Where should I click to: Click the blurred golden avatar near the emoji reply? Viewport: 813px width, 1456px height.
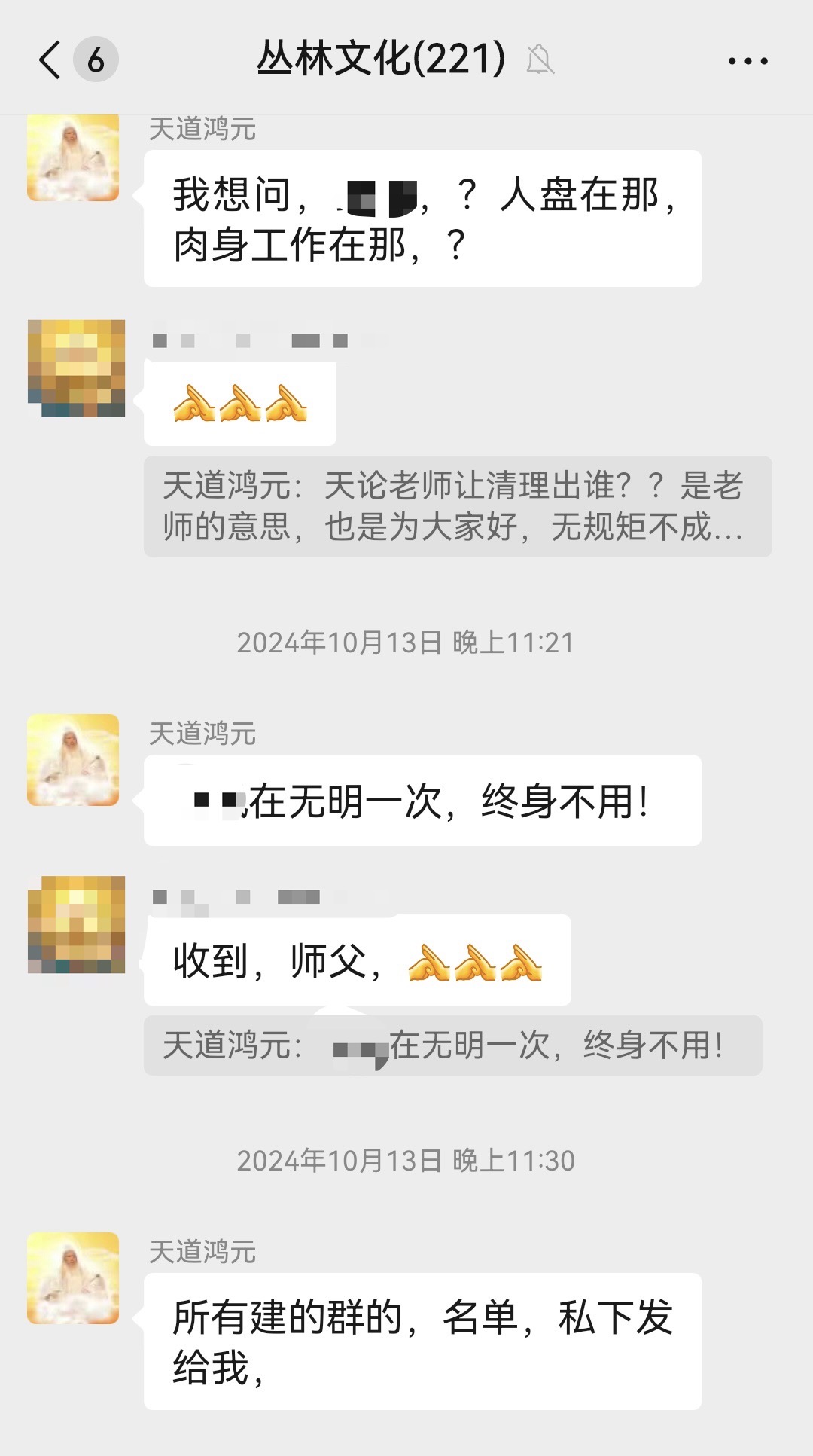75,369
